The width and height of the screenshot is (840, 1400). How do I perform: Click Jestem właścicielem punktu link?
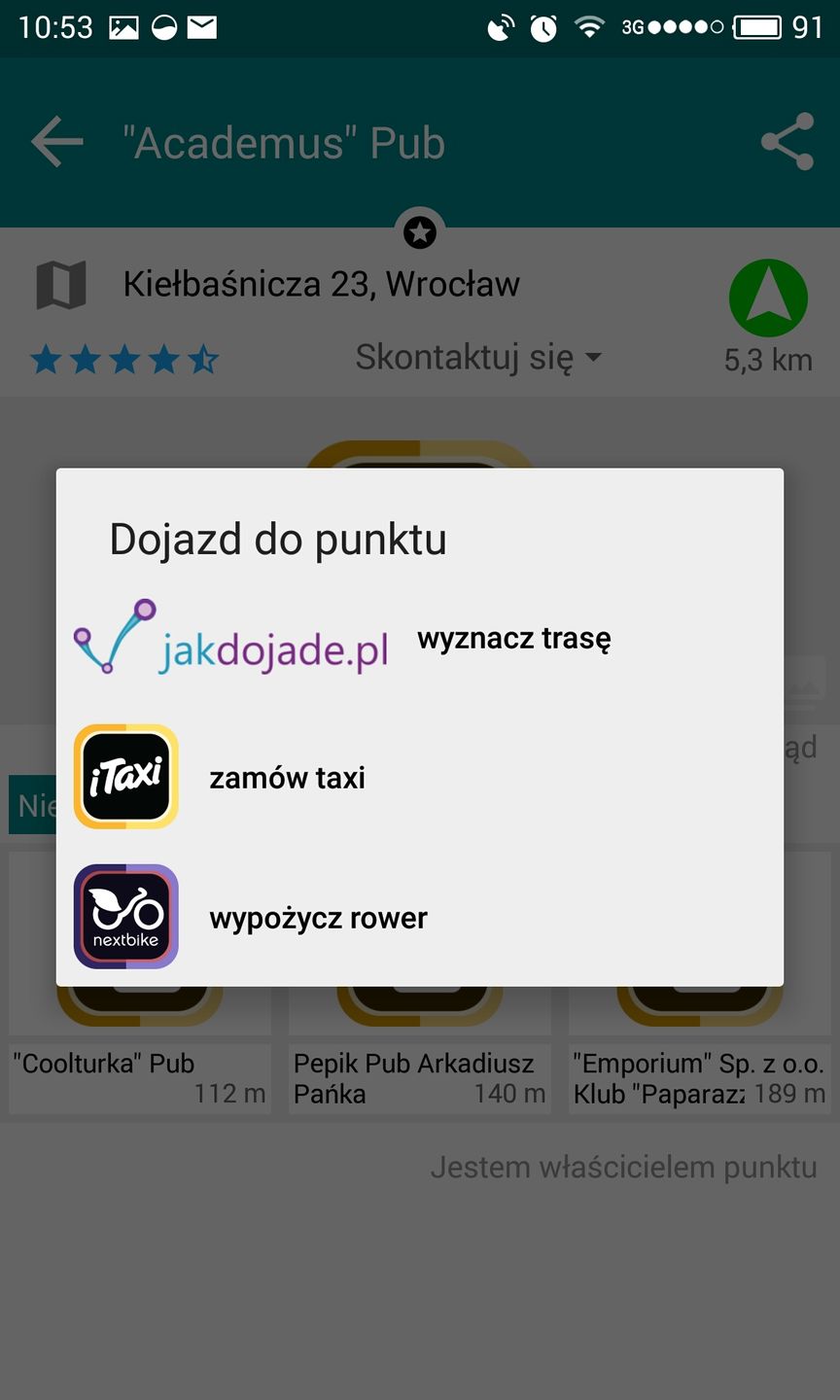point(623,1167)
